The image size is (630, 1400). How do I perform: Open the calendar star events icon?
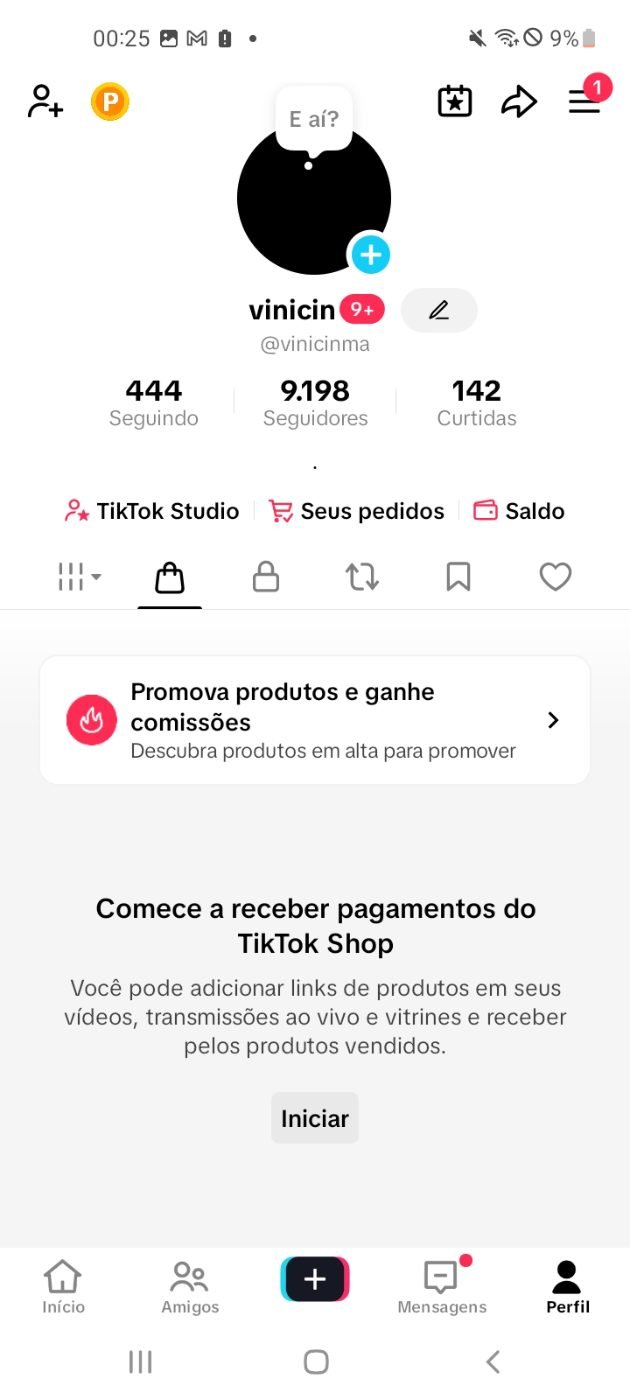[455, 101]
